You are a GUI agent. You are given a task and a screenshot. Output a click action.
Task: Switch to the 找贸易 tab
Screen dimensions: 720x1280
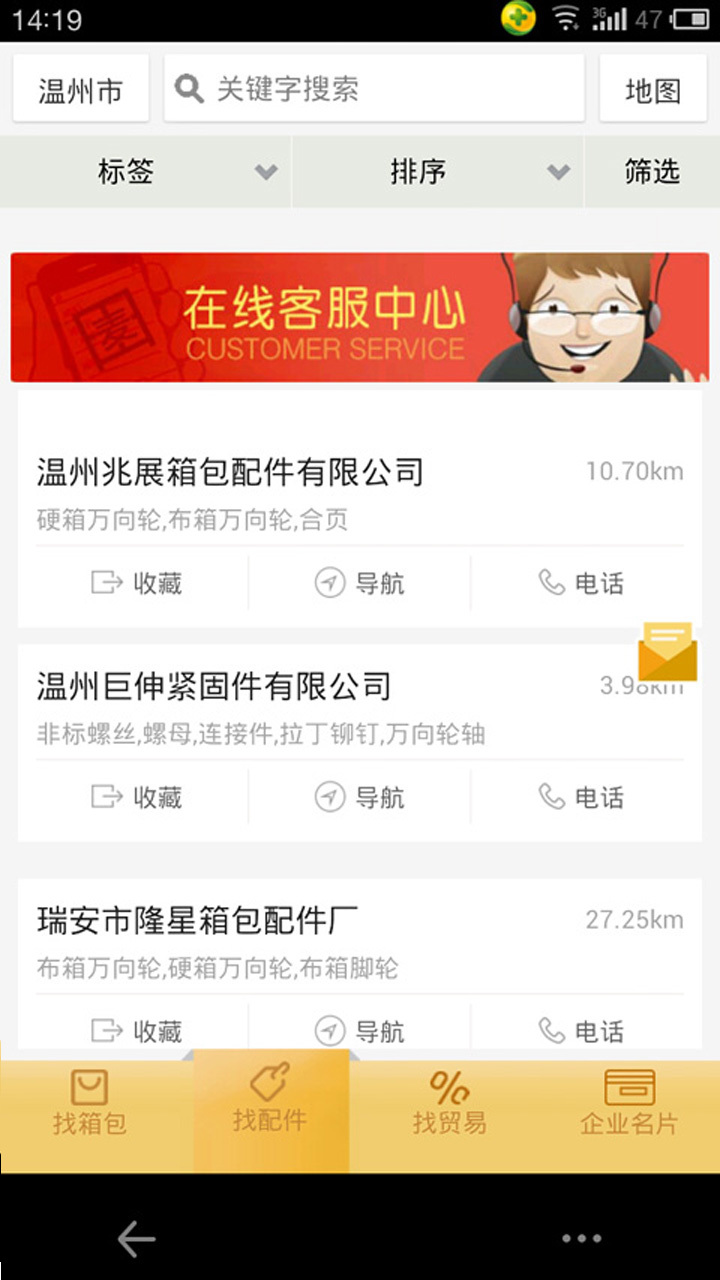pyautogui.click(x=449, y=1103)
